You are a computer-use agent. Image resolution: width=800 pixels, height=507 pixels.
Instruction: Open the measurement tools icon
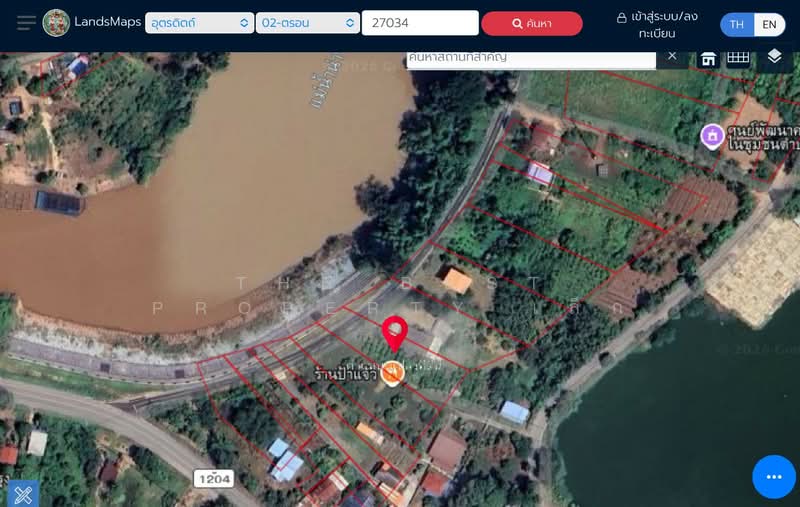click(21, 492)
